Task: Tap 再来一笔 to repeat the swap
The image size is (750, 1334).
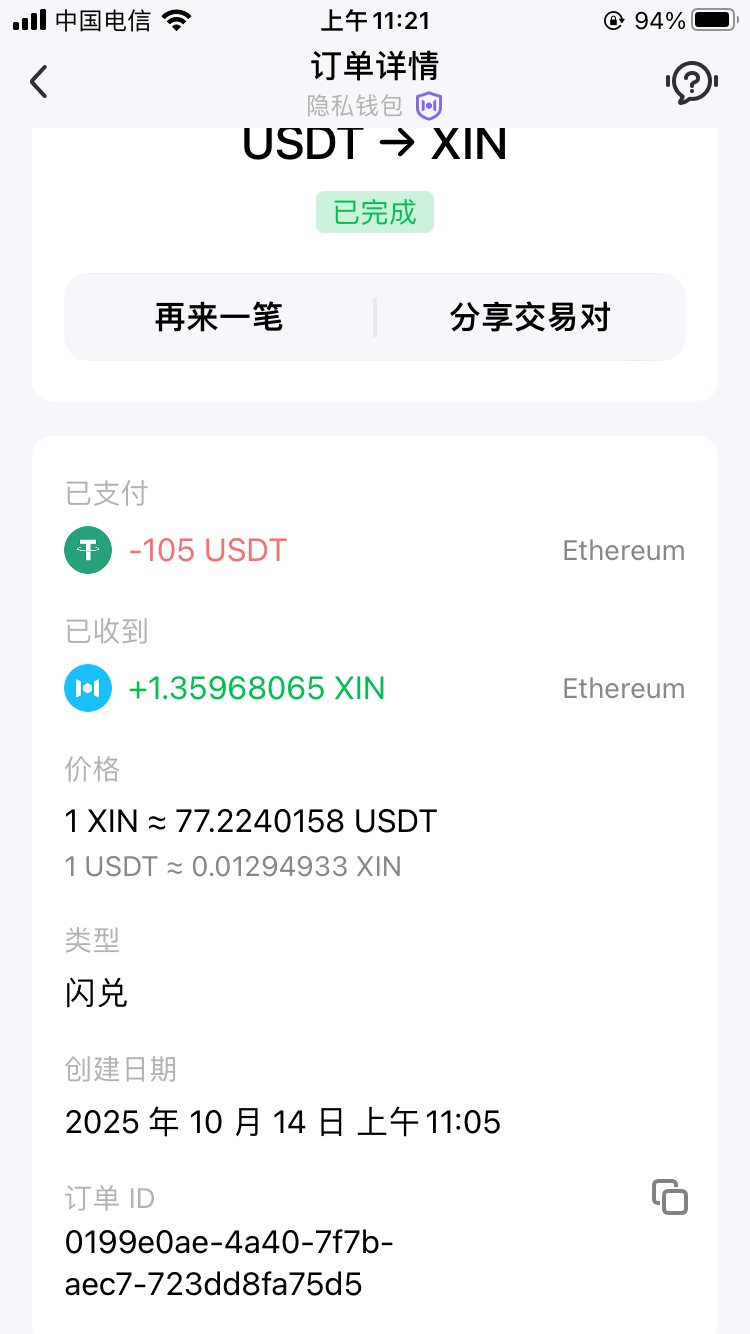Action: click(x=219, y=318)
